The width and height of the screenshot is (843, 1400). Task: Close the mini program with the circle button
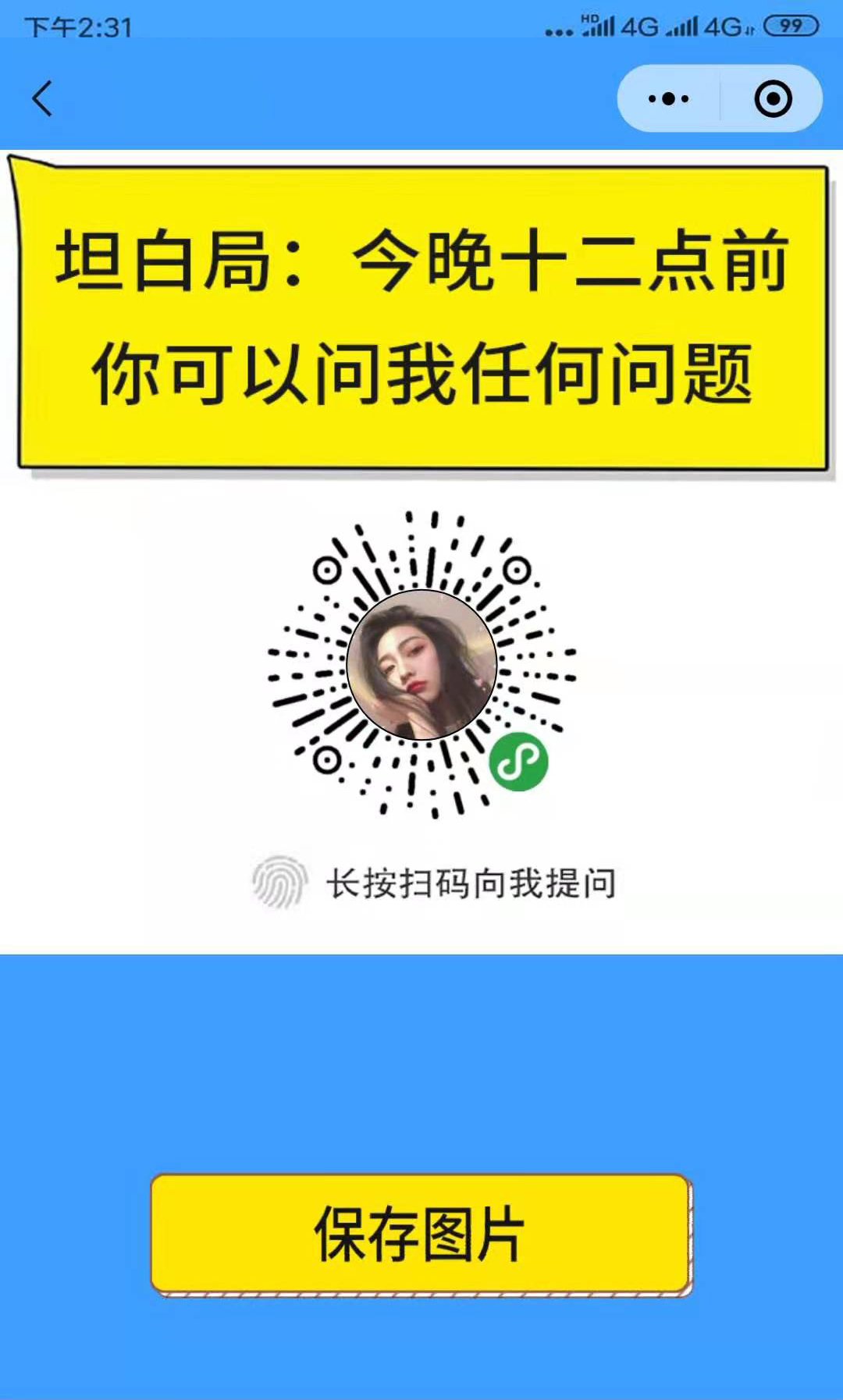pos(773,99)
